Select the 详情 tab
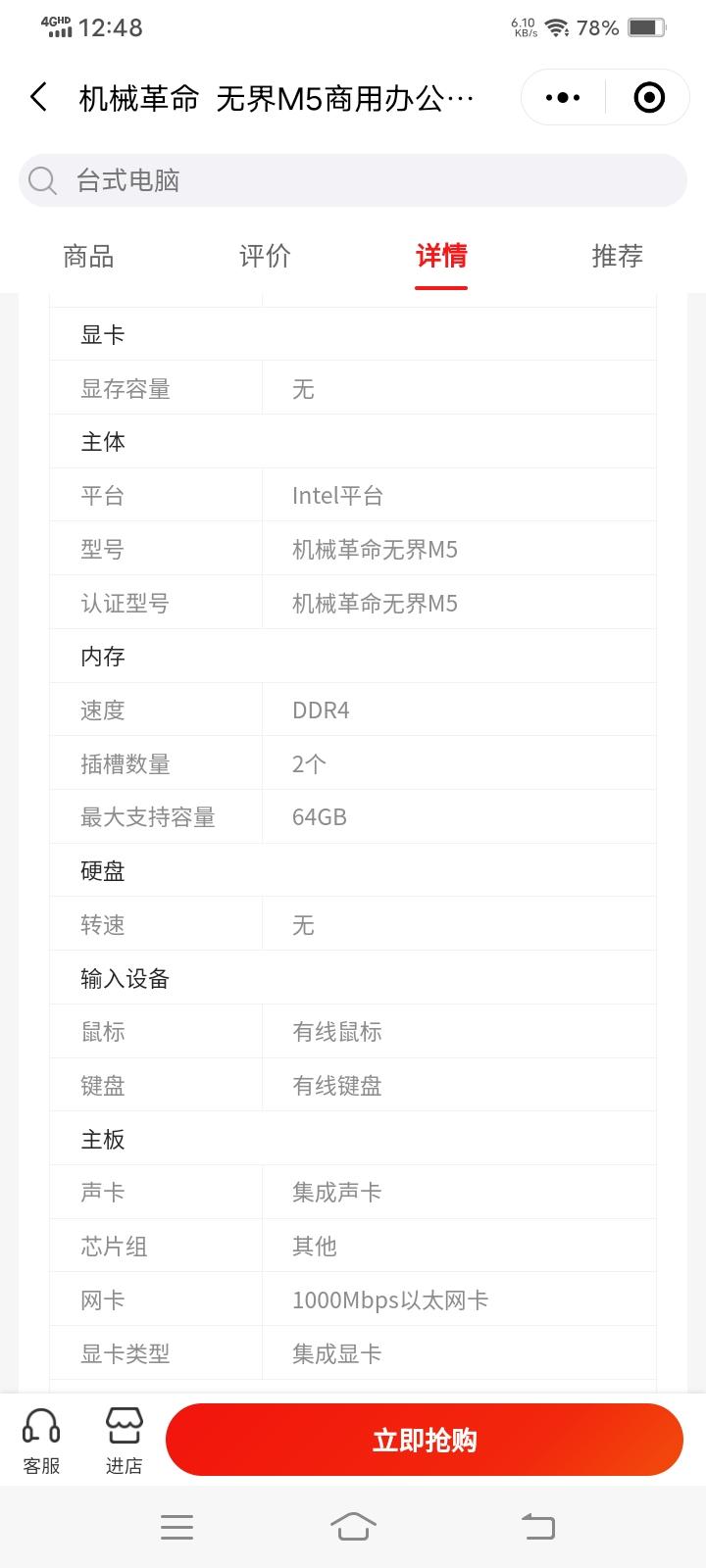Viewport: 706px width, 1568px height. coord(441,256)
